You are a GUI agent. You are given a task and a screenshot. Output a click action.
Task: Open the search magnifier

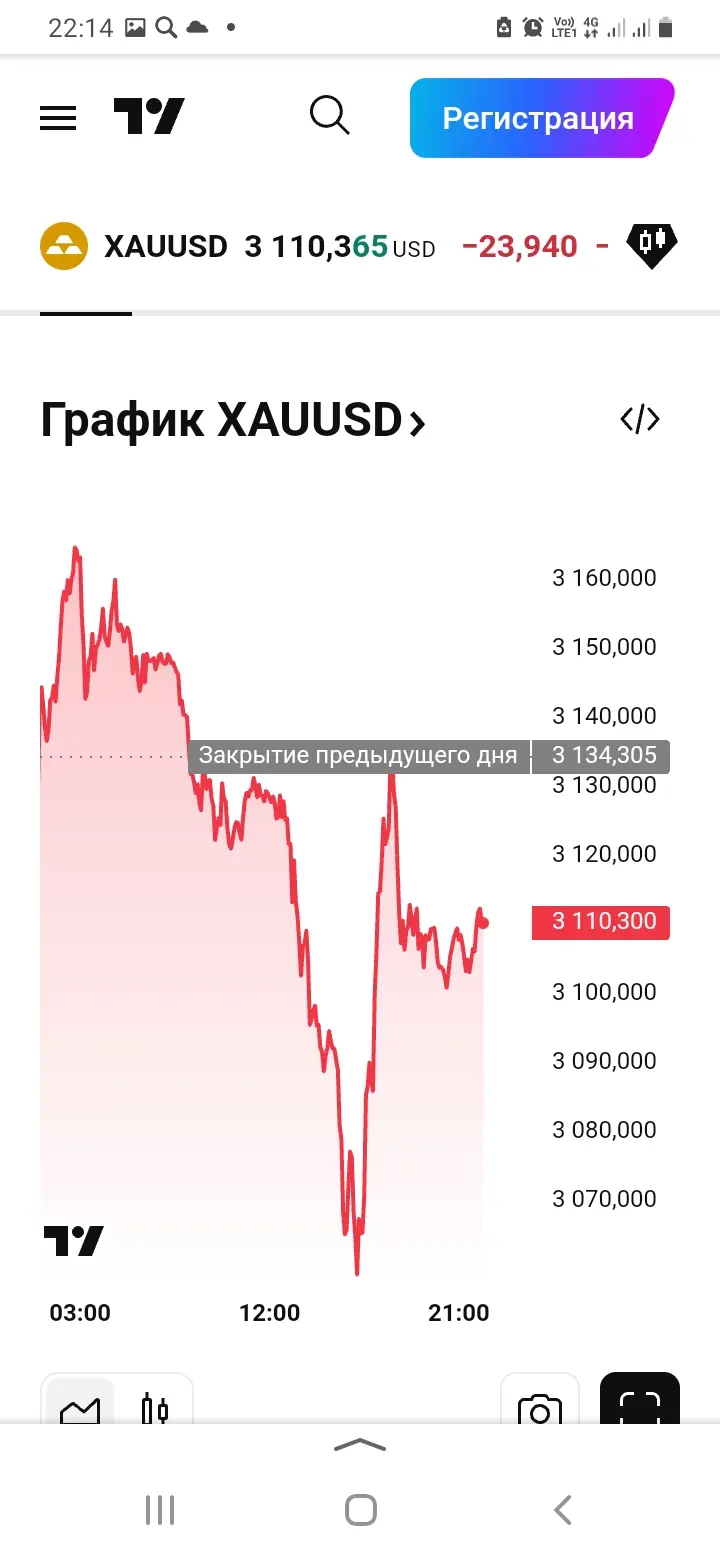point(329,116)
